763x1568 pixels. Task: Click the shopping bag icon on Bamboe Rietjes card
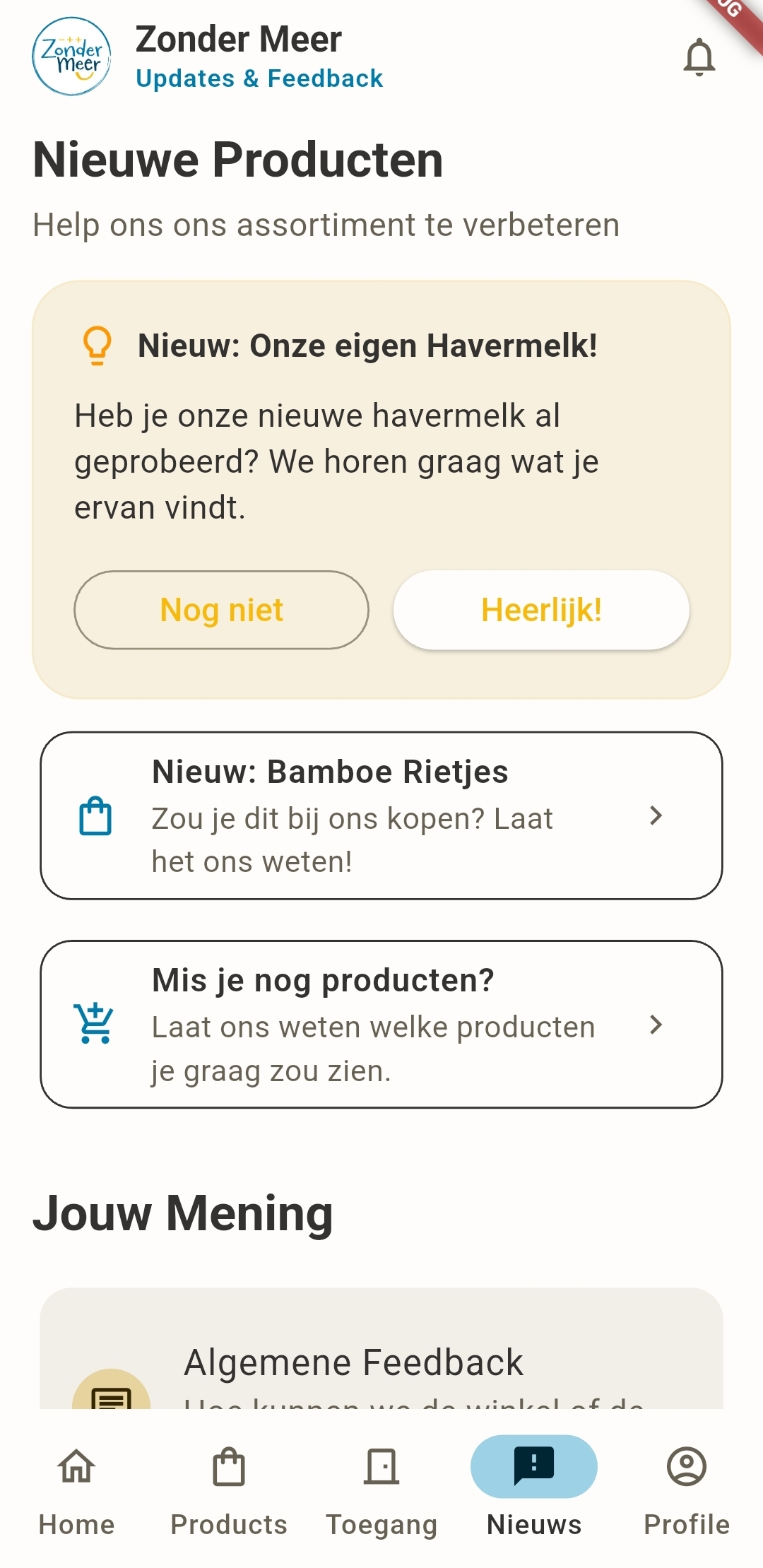[x=96, y=816]
